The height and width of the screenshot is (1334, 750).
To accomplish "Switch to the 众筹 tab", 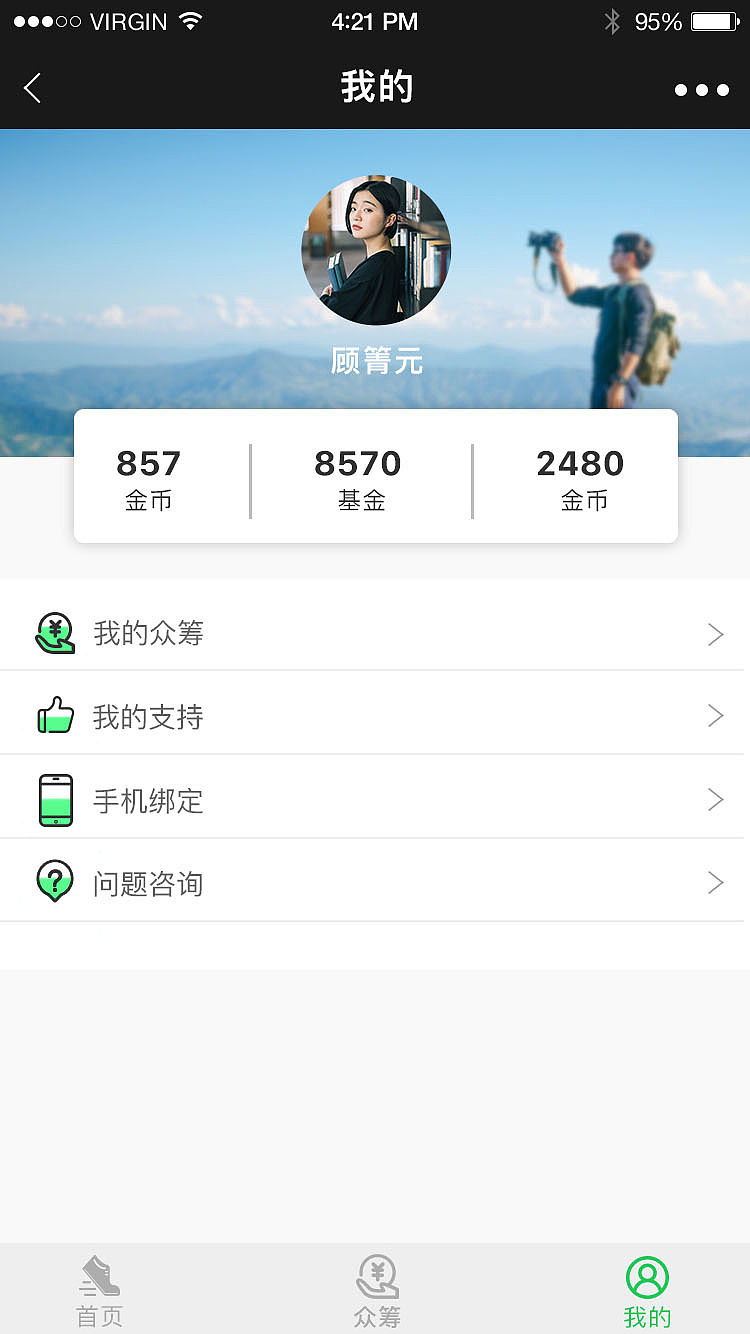I will tap(376, 1290).
